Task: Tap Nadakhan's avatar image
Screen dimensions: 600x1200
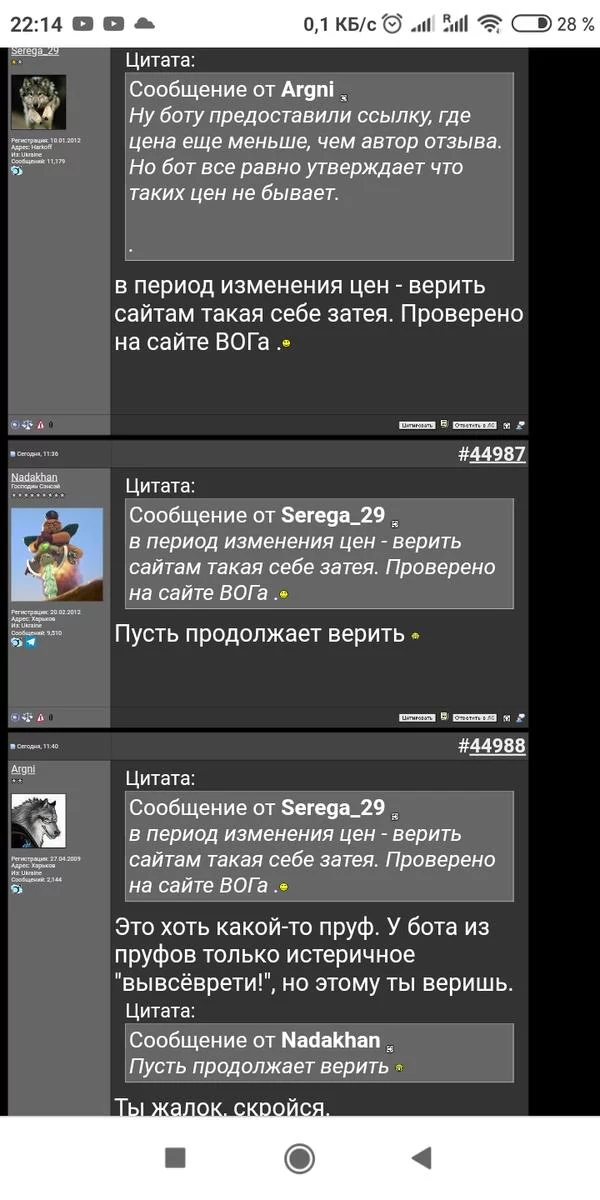Action: [x=57, y=554]
